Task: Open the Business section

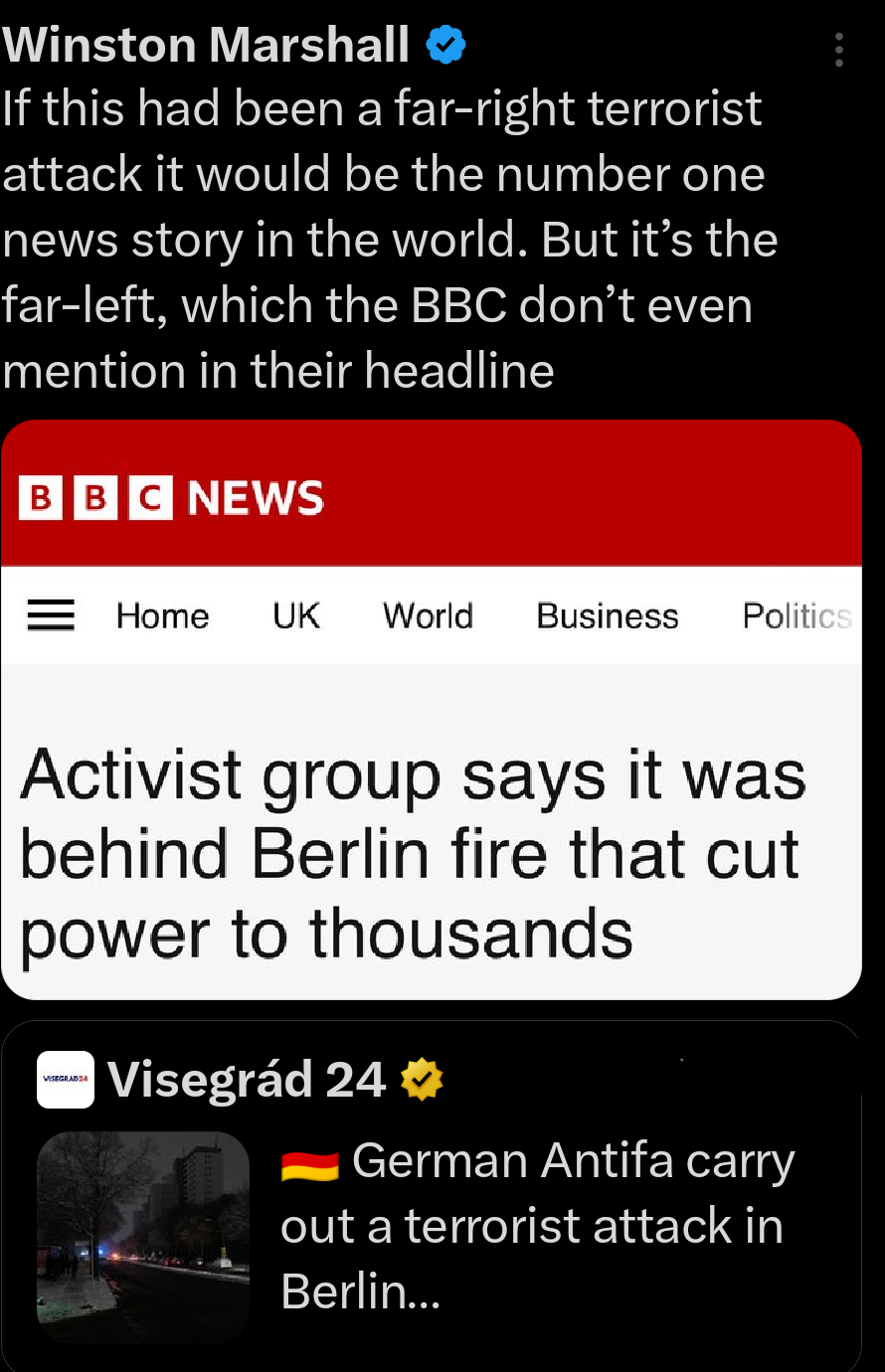Action: coord(607,615)
